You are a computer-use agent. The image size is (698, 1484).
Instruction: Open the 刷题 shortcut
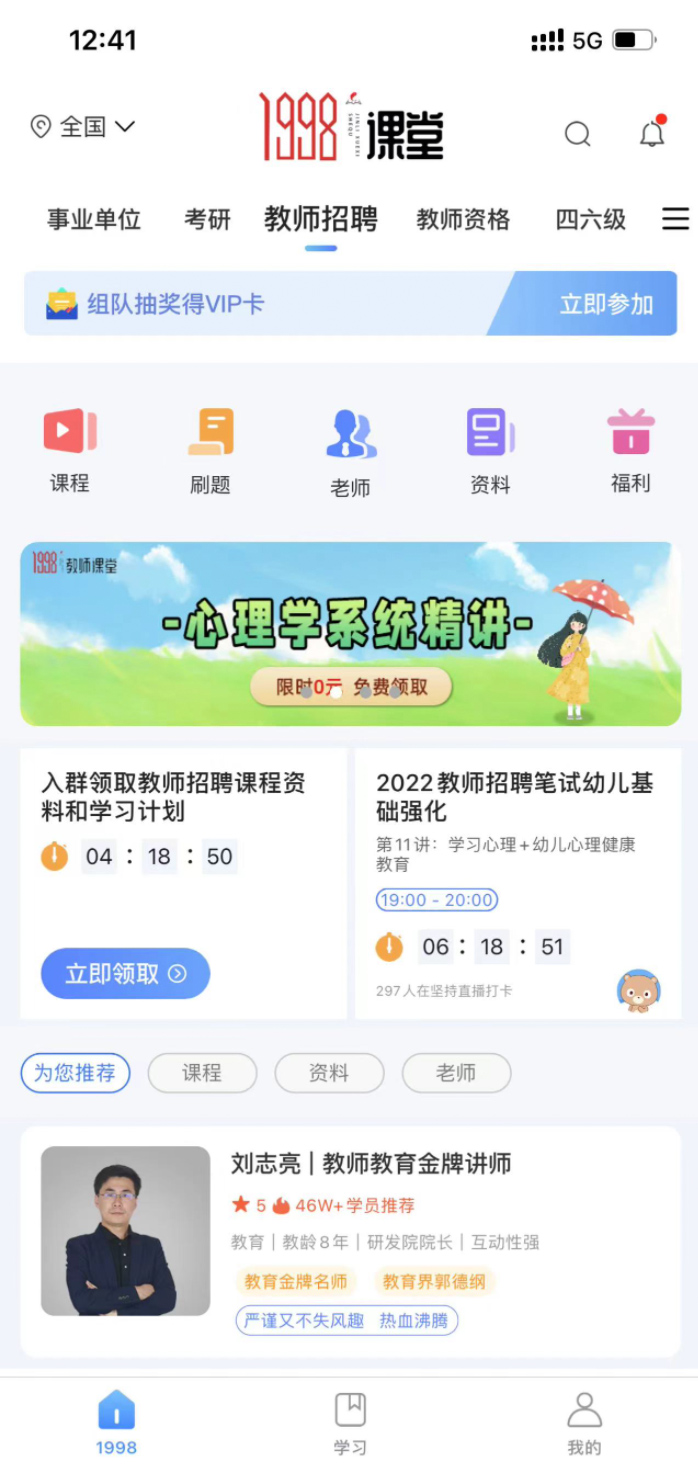click(x=210, y=450)
